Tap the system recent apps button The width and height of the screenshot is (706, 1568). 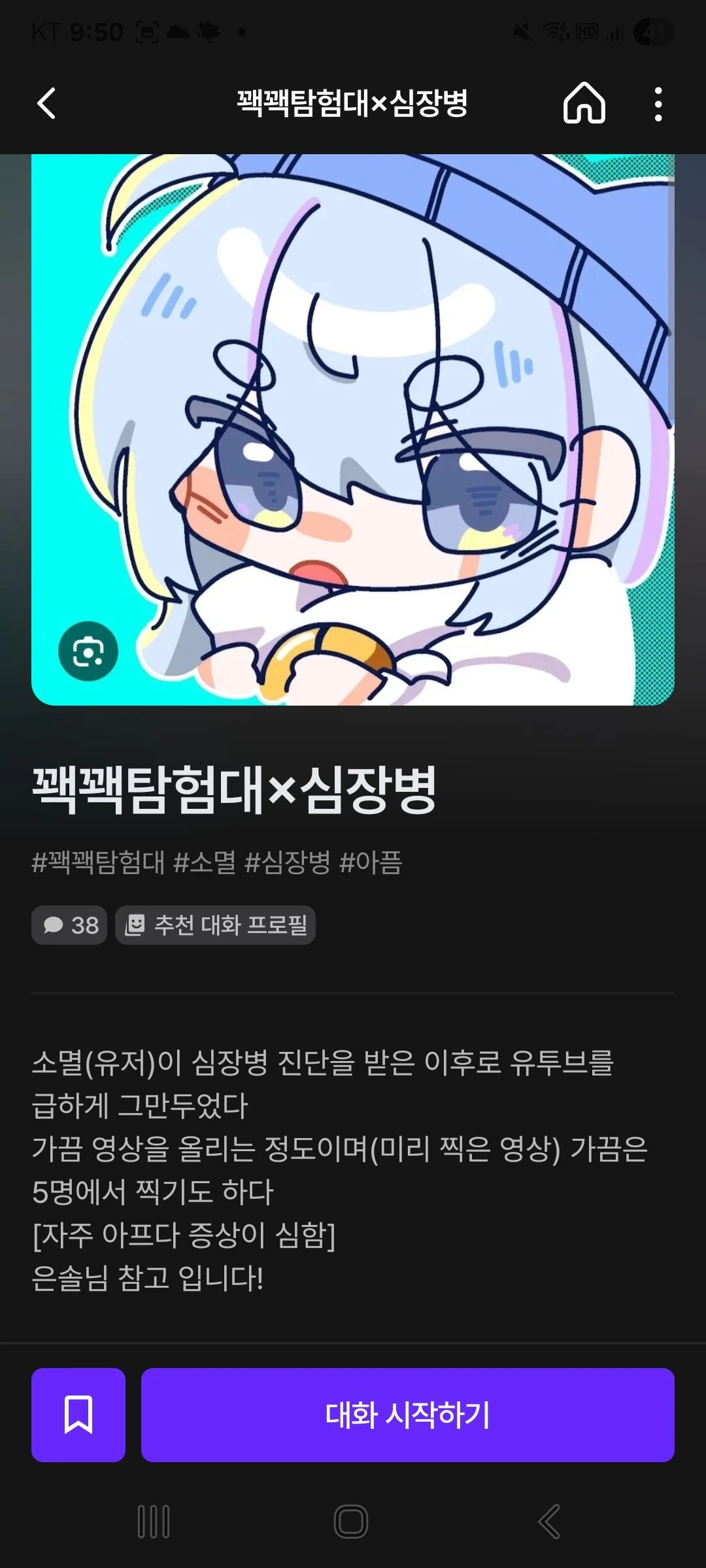tap(154, 1522)
